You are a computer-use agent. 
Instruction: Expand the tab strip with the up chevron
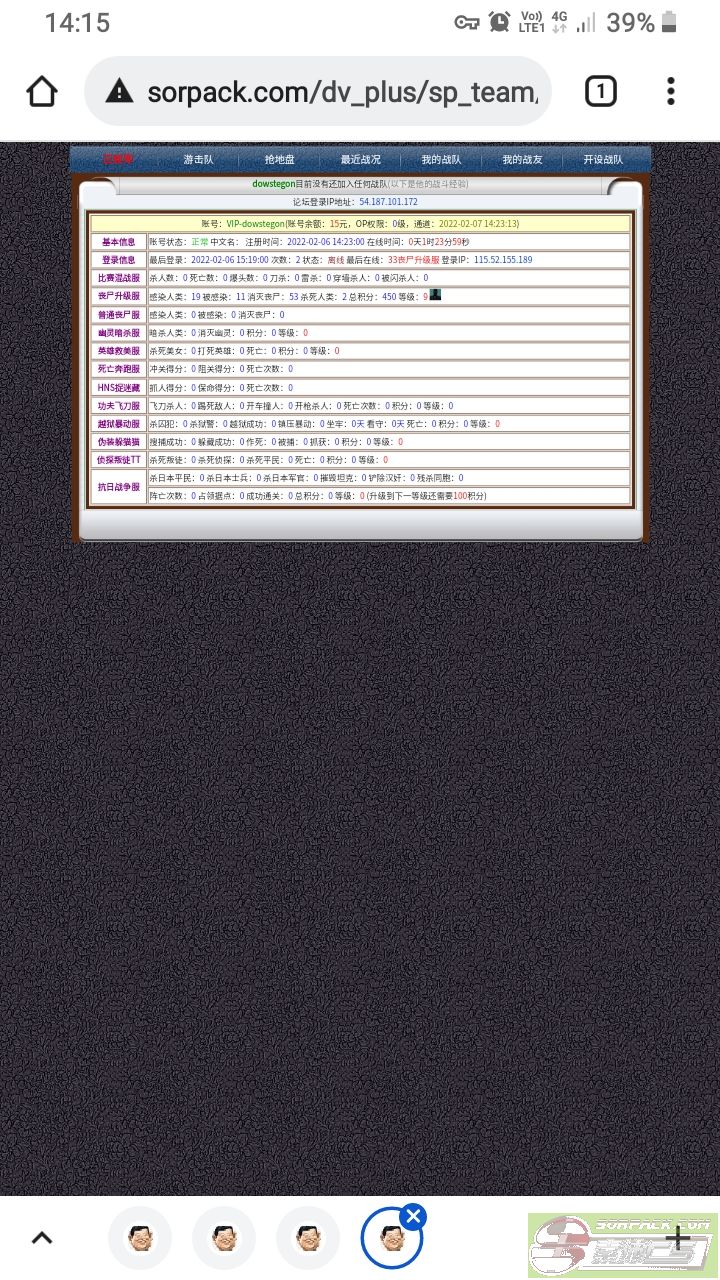42,1238
